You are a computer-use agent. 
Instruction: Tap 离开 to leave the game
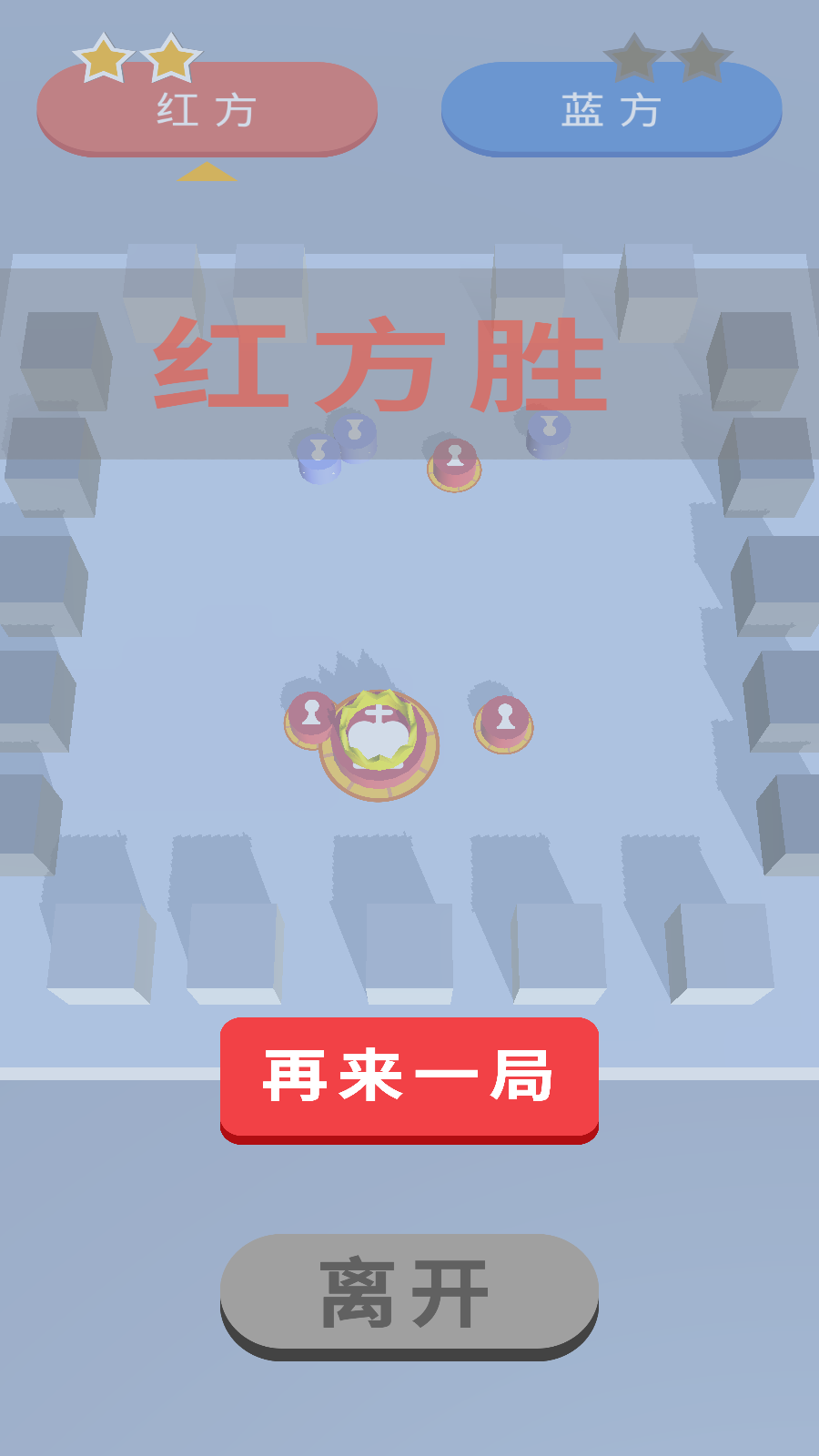click(409, 1293)
